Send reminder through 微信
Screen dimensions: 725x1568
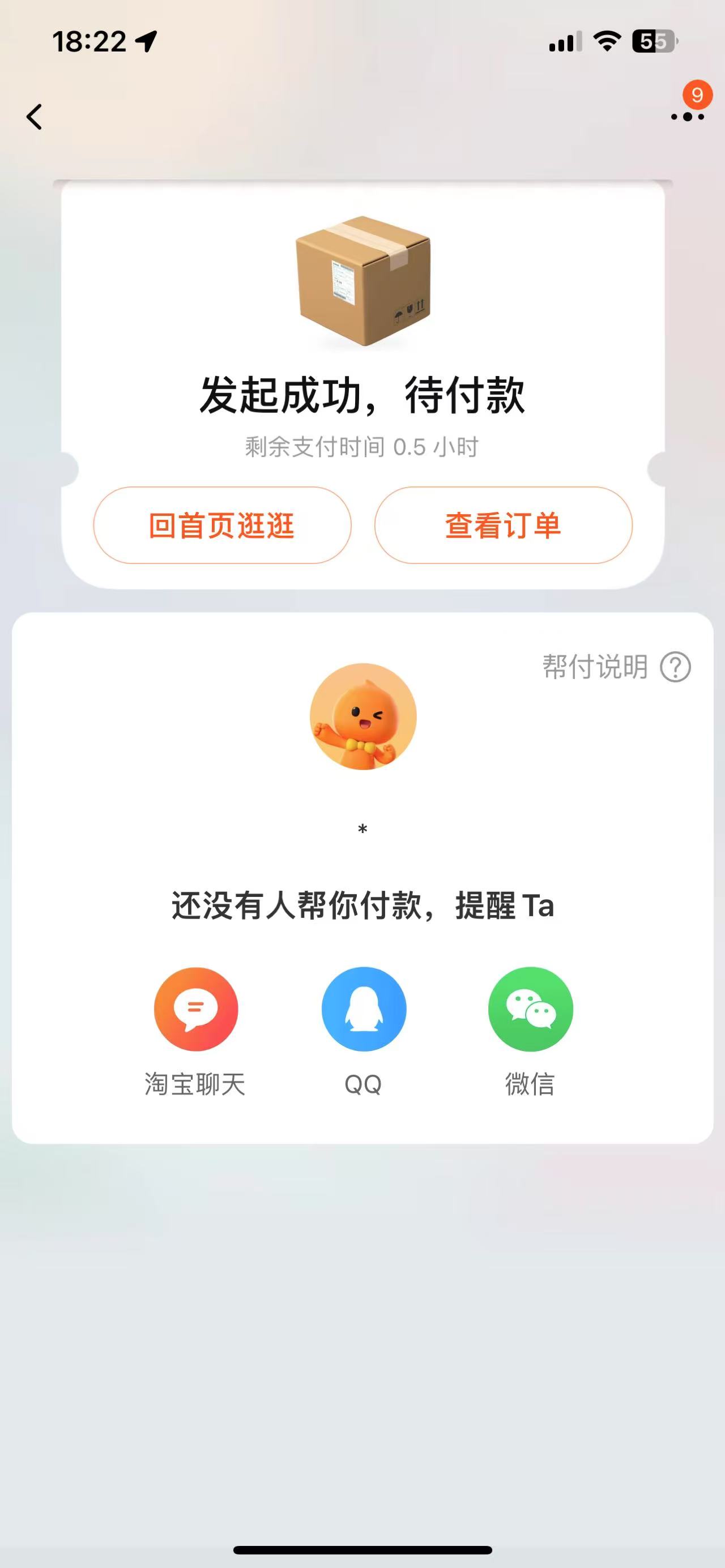pos(530,1009)
